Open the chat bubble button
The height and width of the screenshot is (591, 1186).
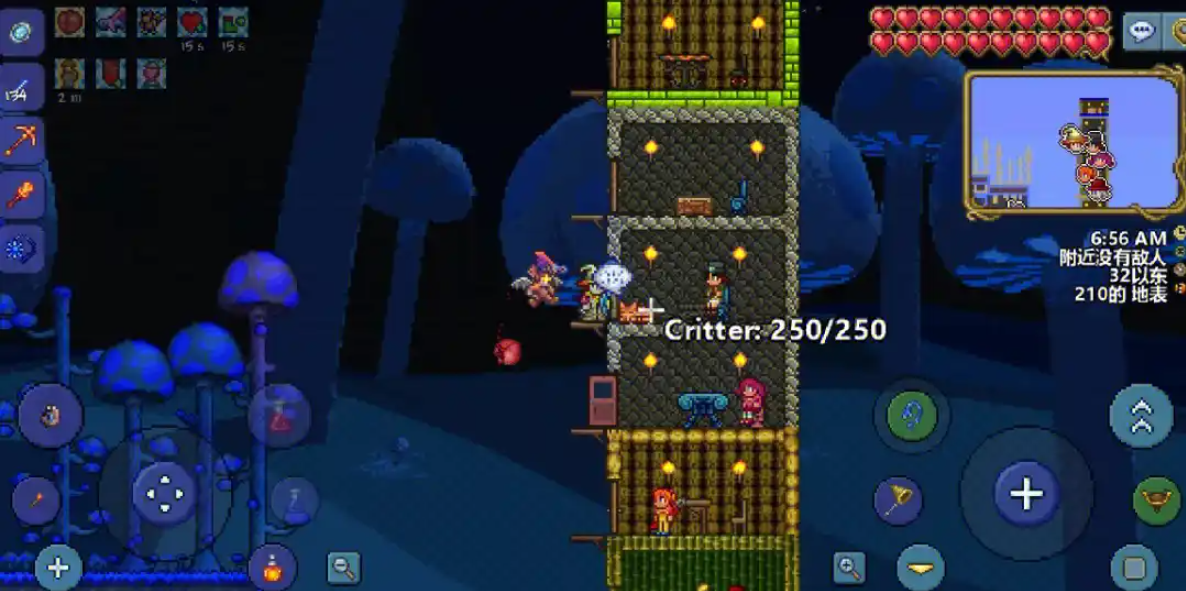tap(1141, 31)
